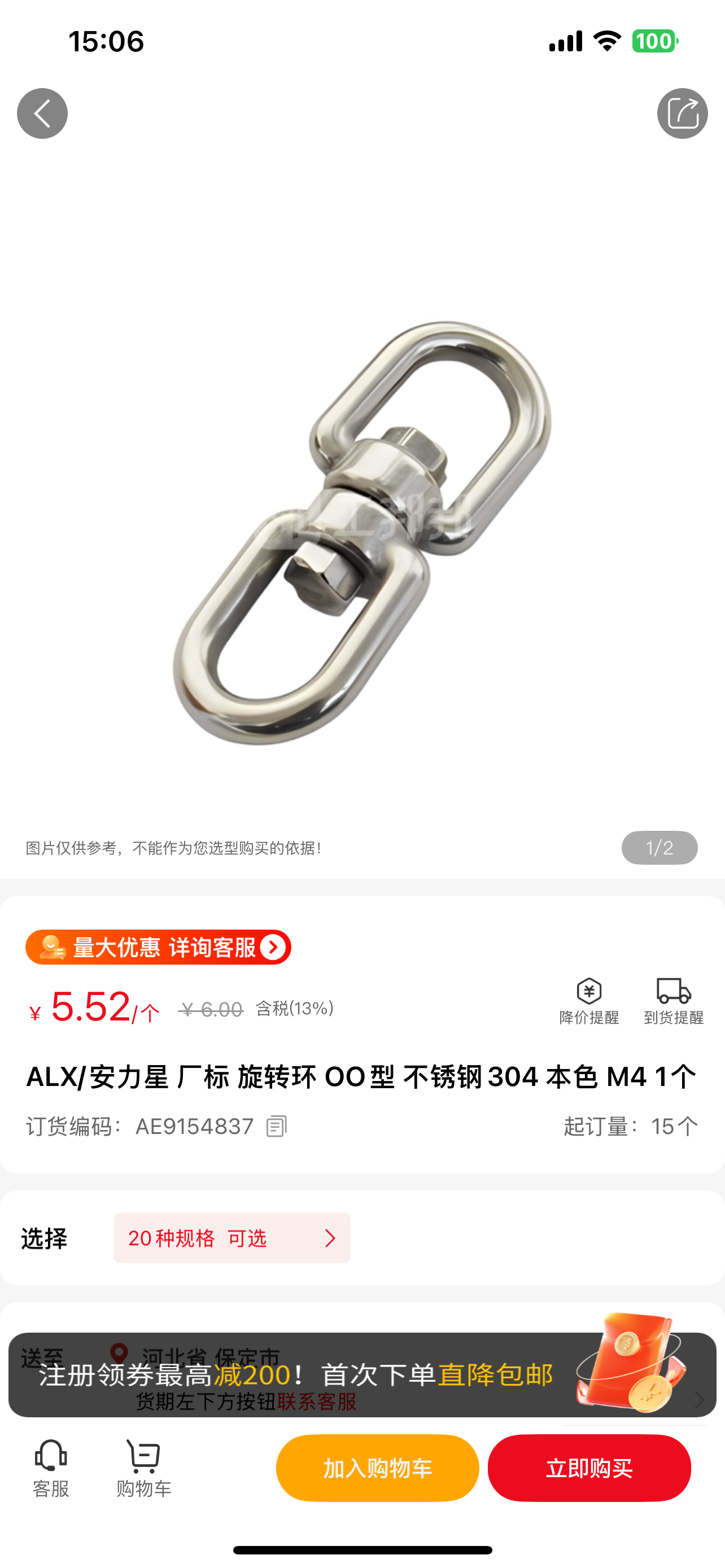This screenshot has height=1568, width=725.
Task: Open the 量大优惠 详询客服 banner
Action: coord(158,947)
